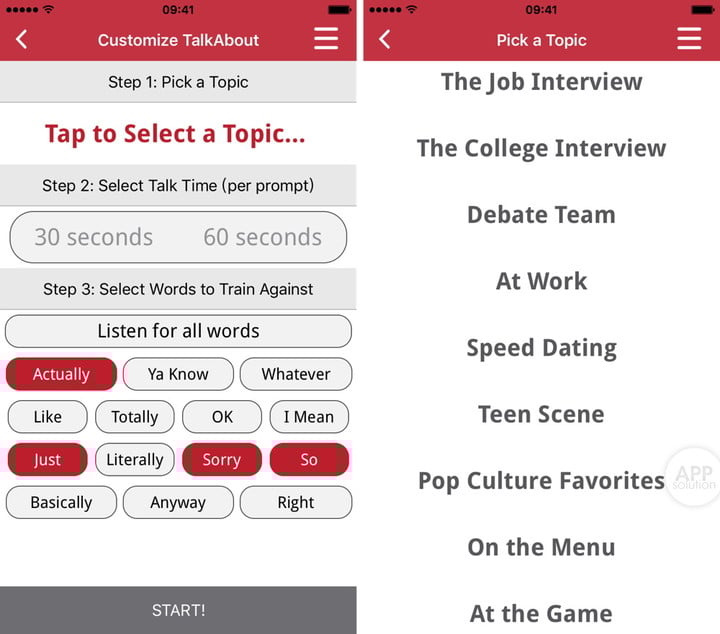Select the Like word chip
This screenshot has width=720, height=634.
click(x=47, y=417)
